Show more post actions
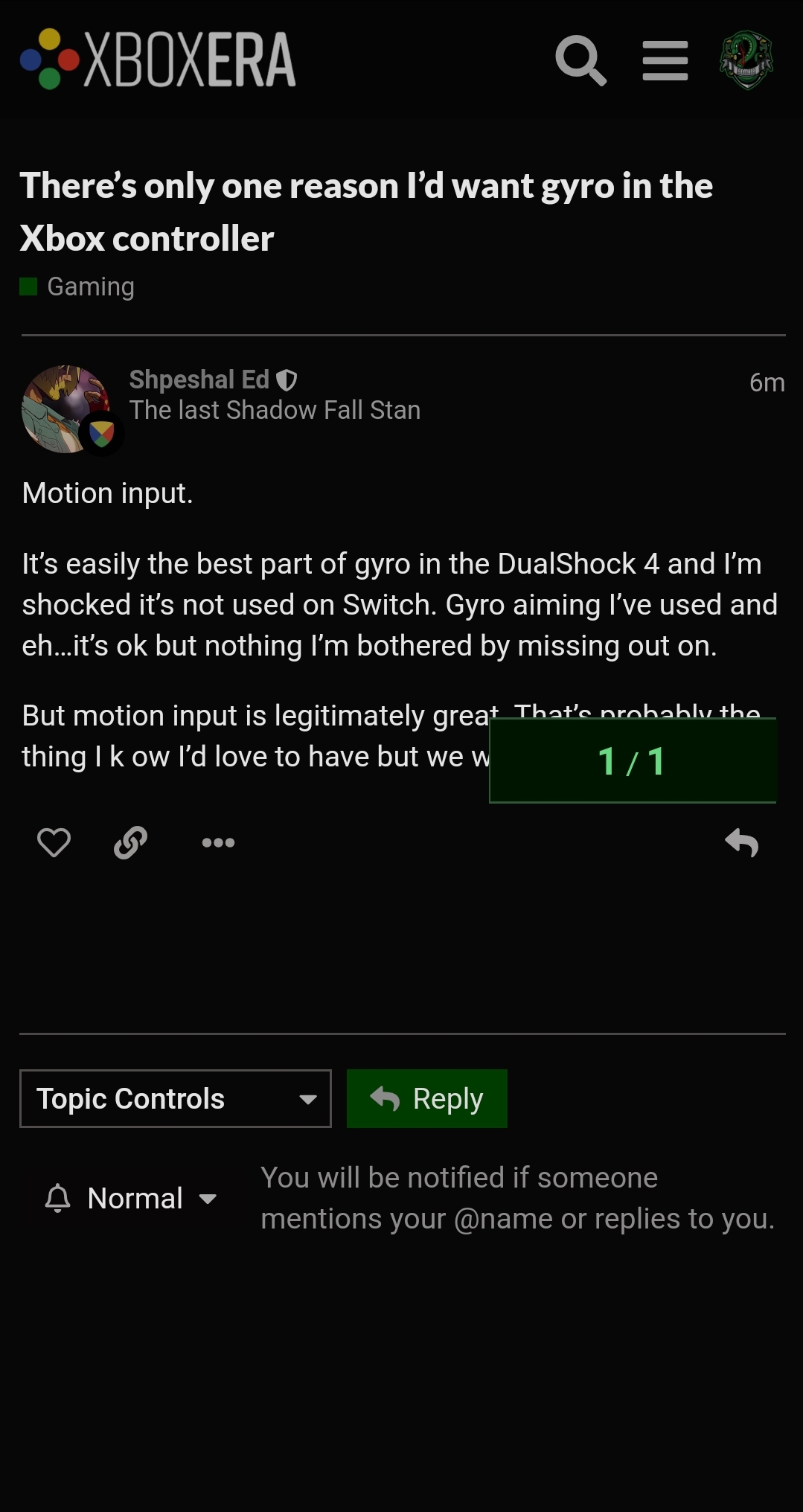Viewport: 803px width, 1512px height. (x=218, y=842)
